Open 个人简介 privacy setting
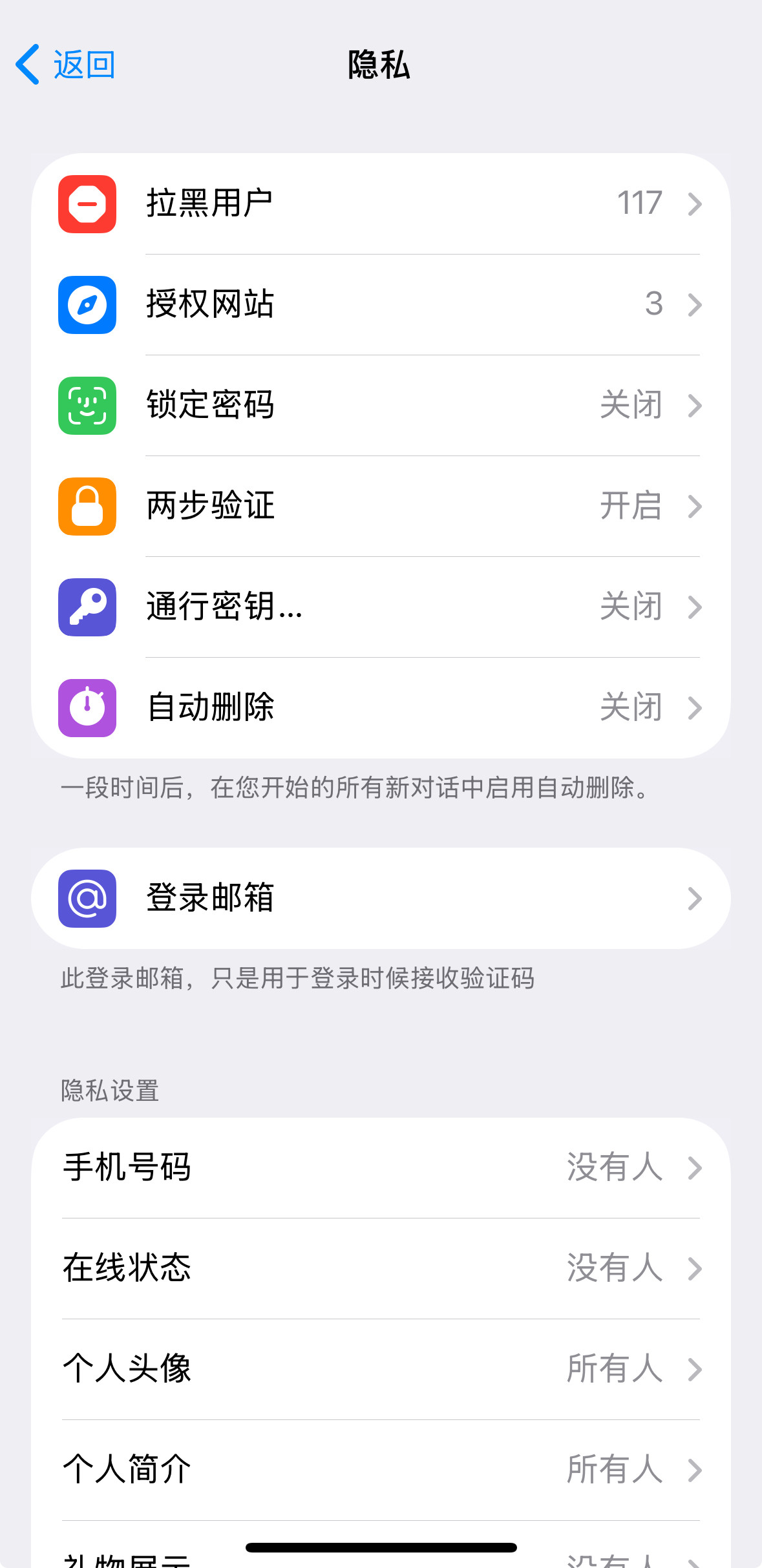This screenshot has height=1568, width=762. pyautogui.click(x=380, y=1470)
